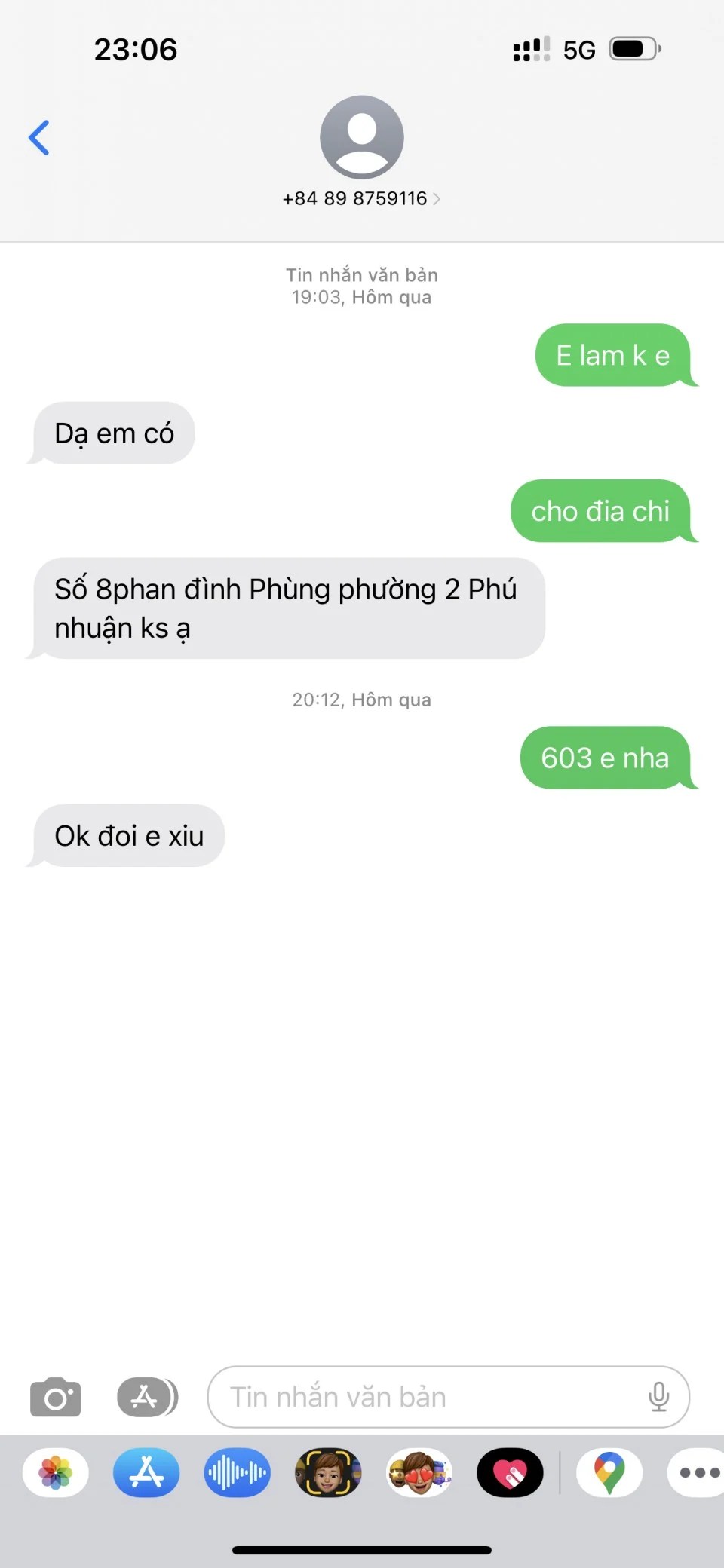Image resolution: width=724 pixels, height=1568 pixels.
Task: Open the Memoji stickers app
Action: pyautogui.click(x=419, y=1473)
